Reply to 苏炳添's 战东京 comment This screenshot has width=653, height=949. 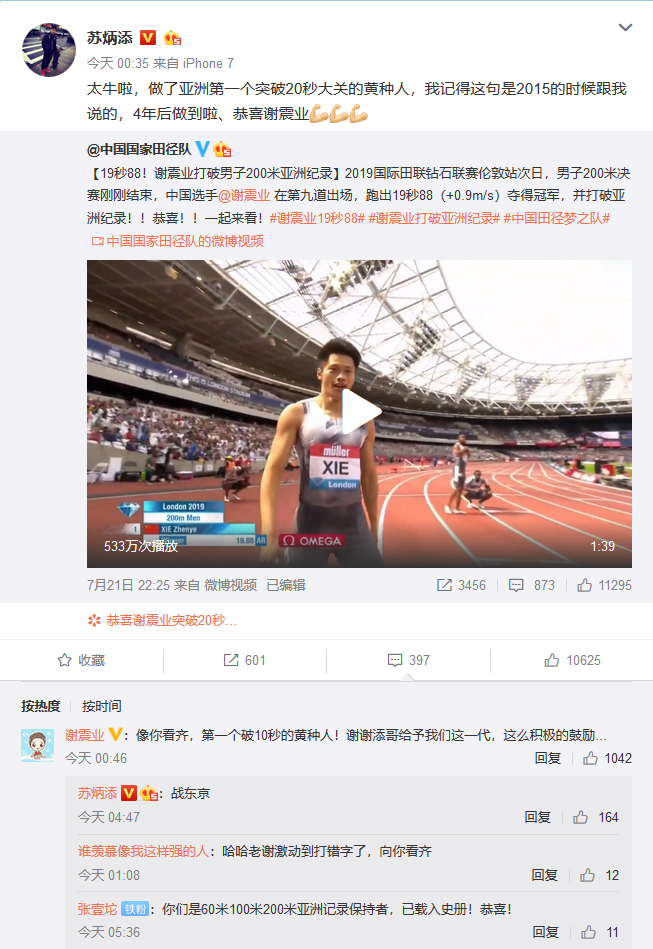(x=537, y=817)
